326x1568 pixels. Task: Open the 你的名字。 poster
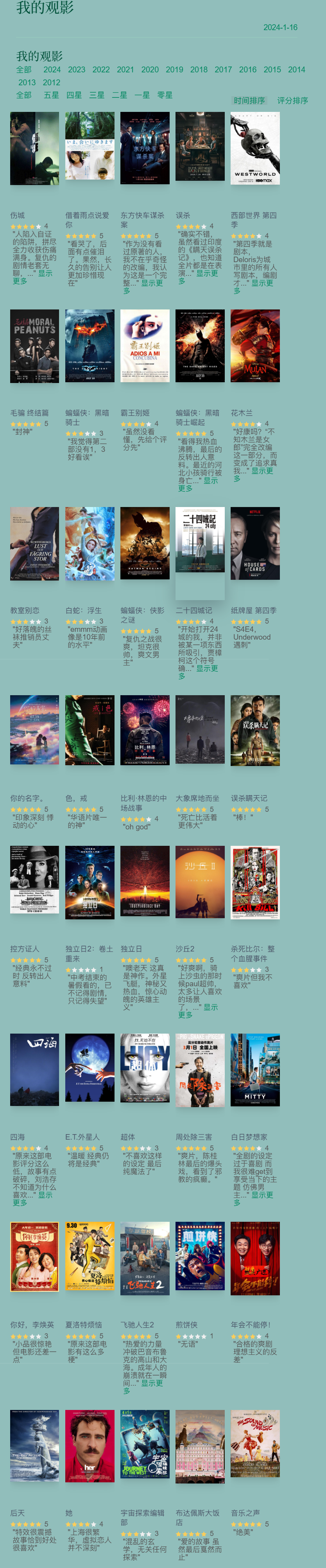pyautogui.click(x=35, y=729)
